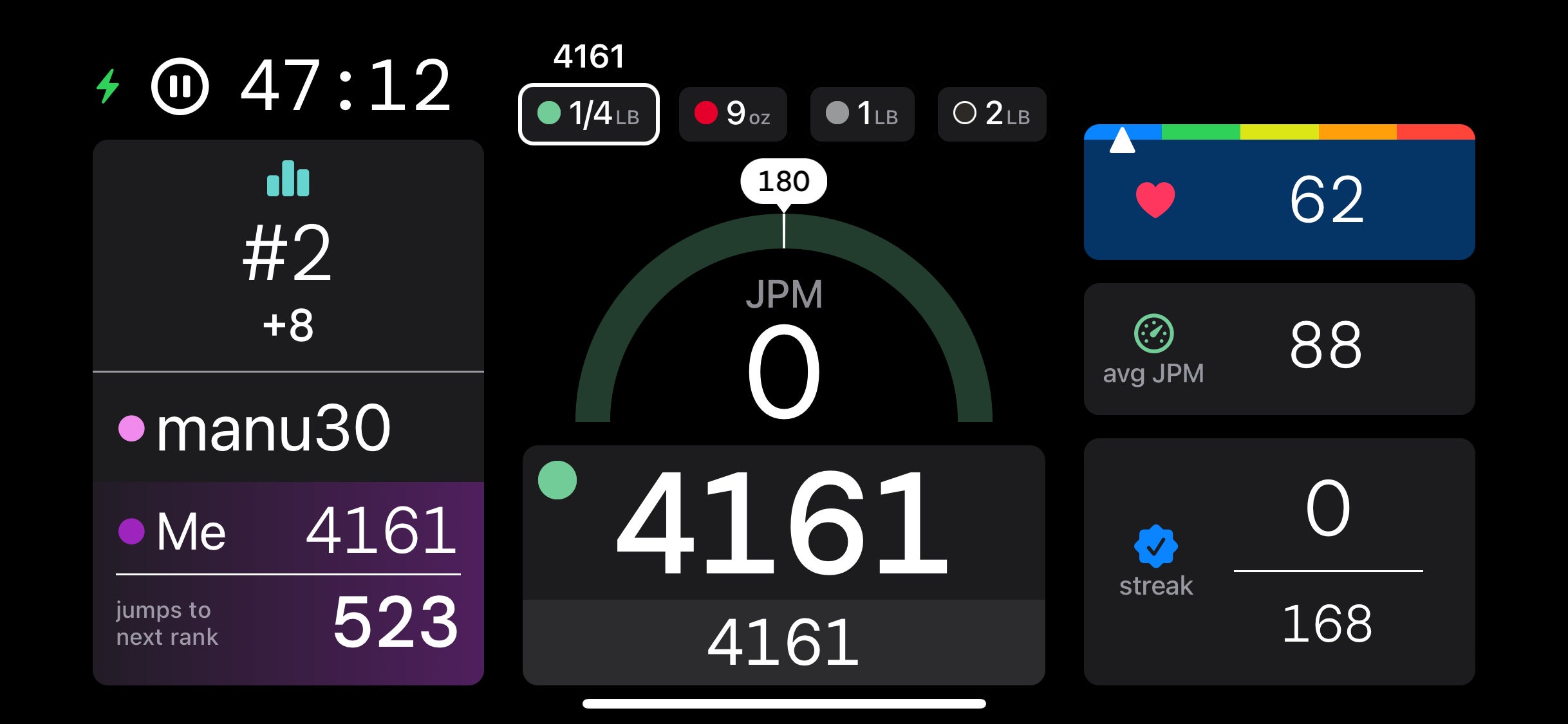The width and height of the screenshot is (1568, 724).
Task: Select the 1/4 LB rope
Action: tap(588, 114)
